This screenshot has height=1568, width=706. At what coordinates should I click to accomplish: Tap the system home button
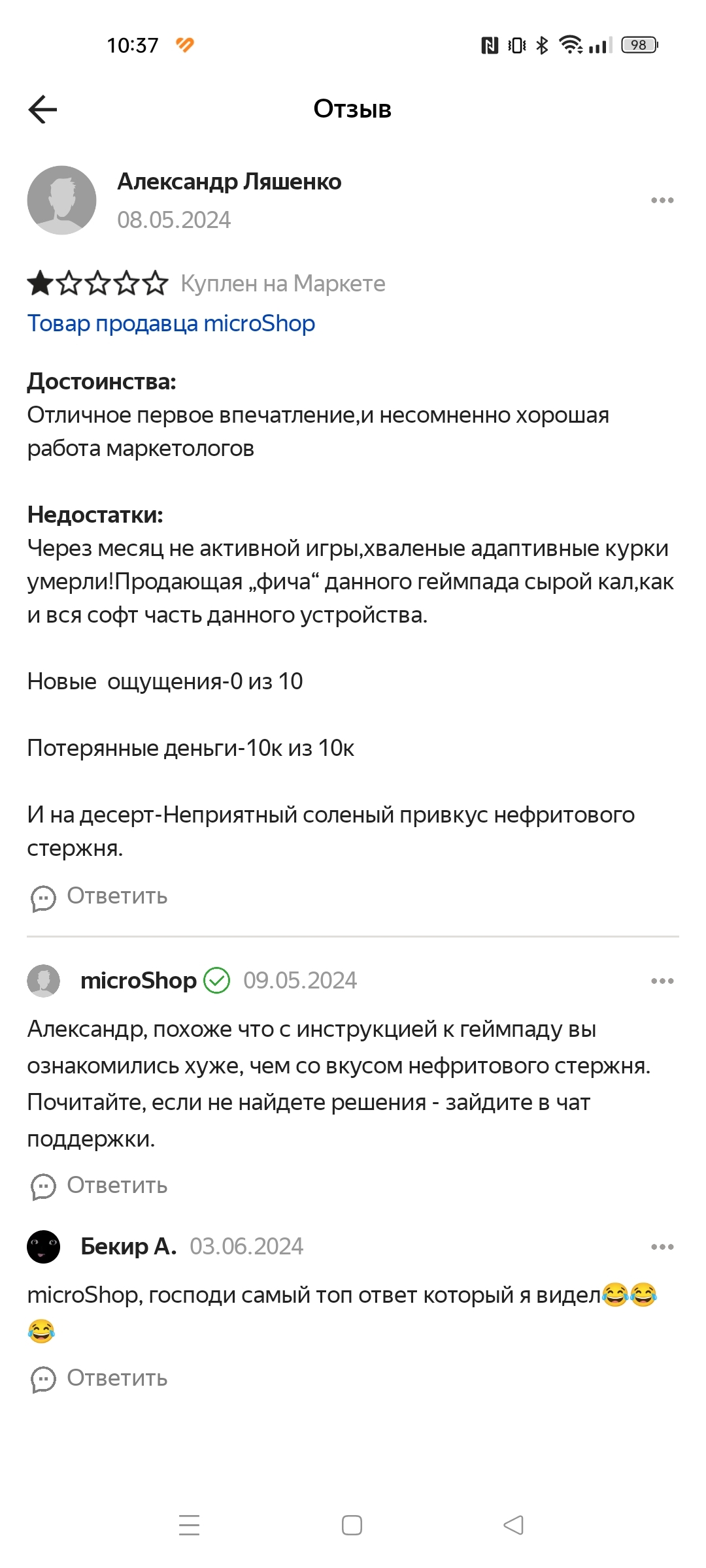tap(352, 1526)
